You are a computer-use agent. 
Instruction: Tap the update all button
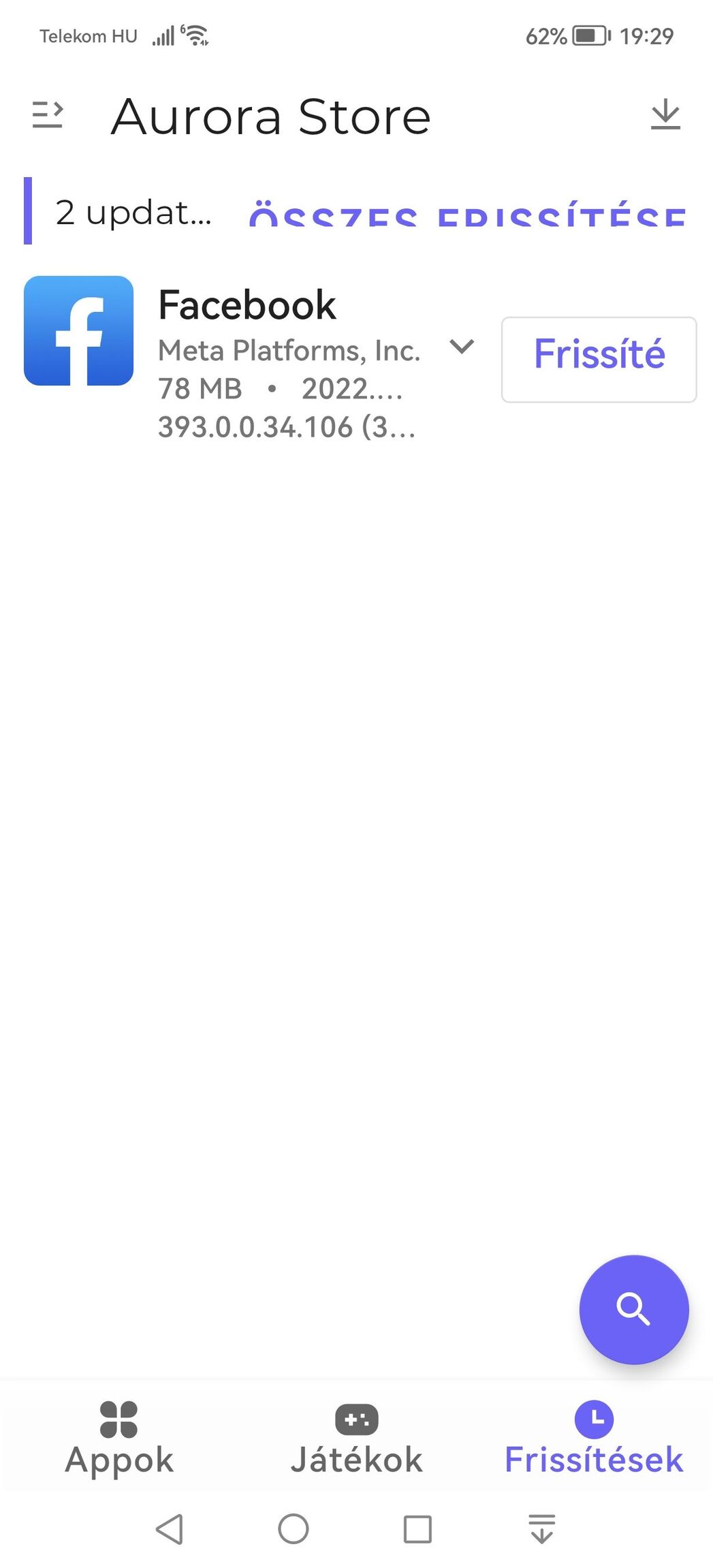point(467,213)
